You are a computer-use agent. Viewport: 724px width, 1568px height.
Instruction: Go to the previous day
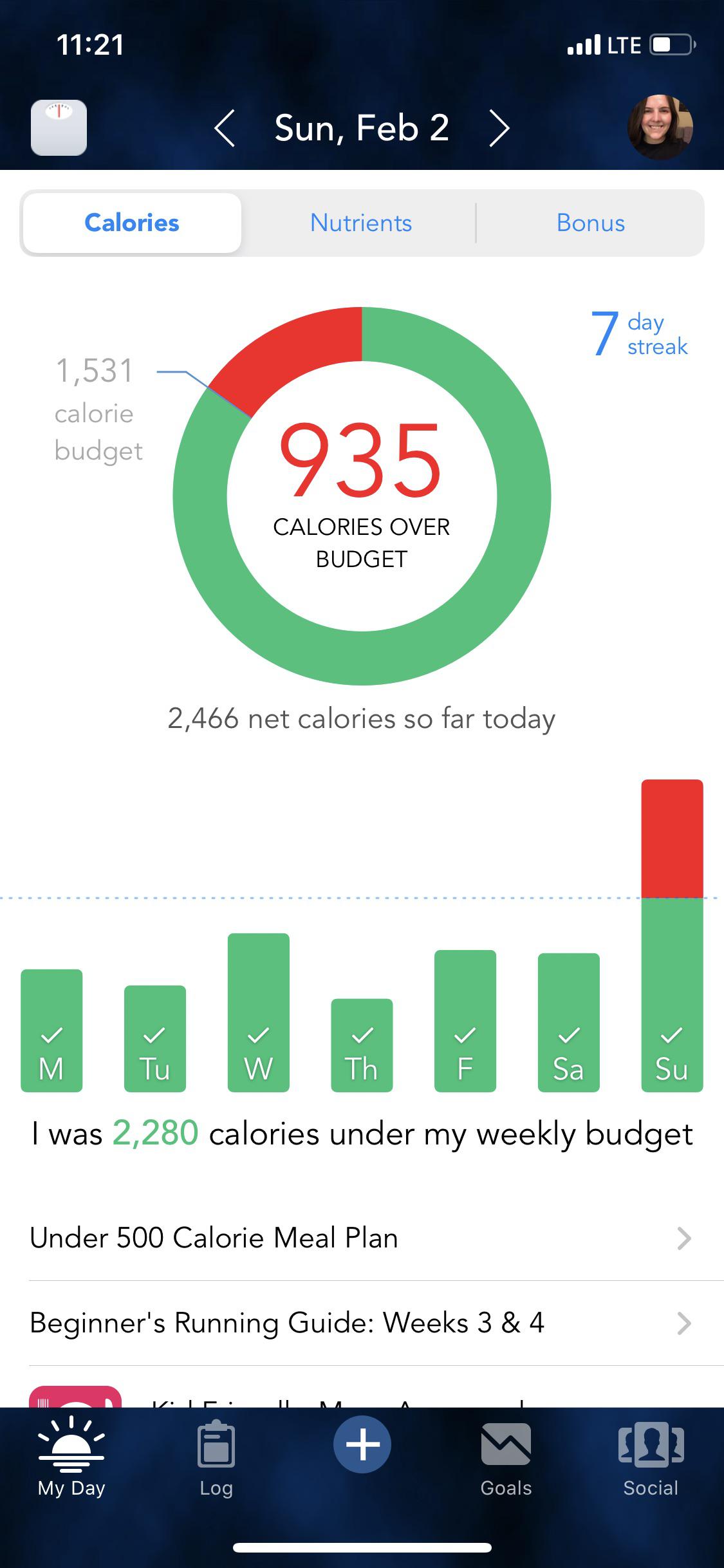tap(225, 128)
